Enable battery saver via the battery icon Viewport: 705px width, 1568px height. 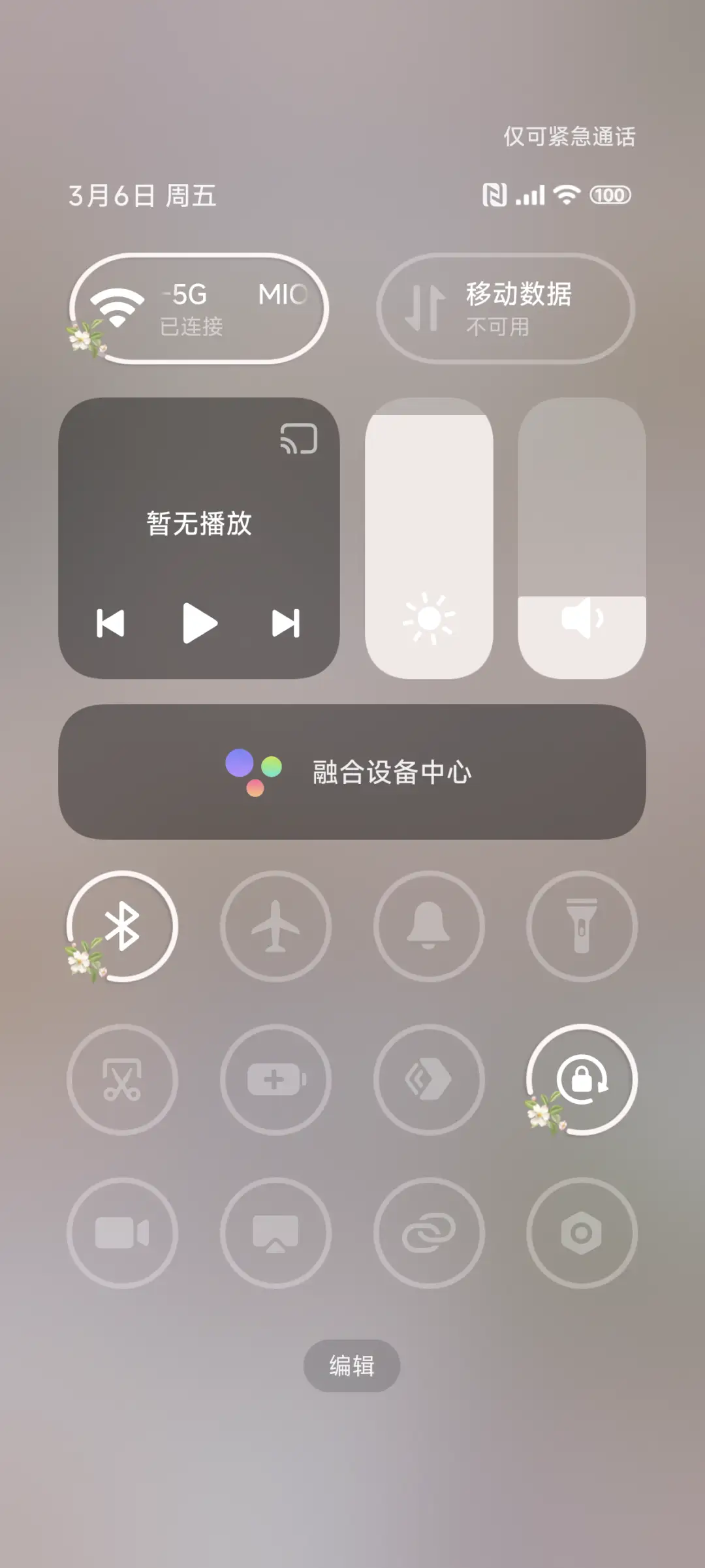point(276,1080)
